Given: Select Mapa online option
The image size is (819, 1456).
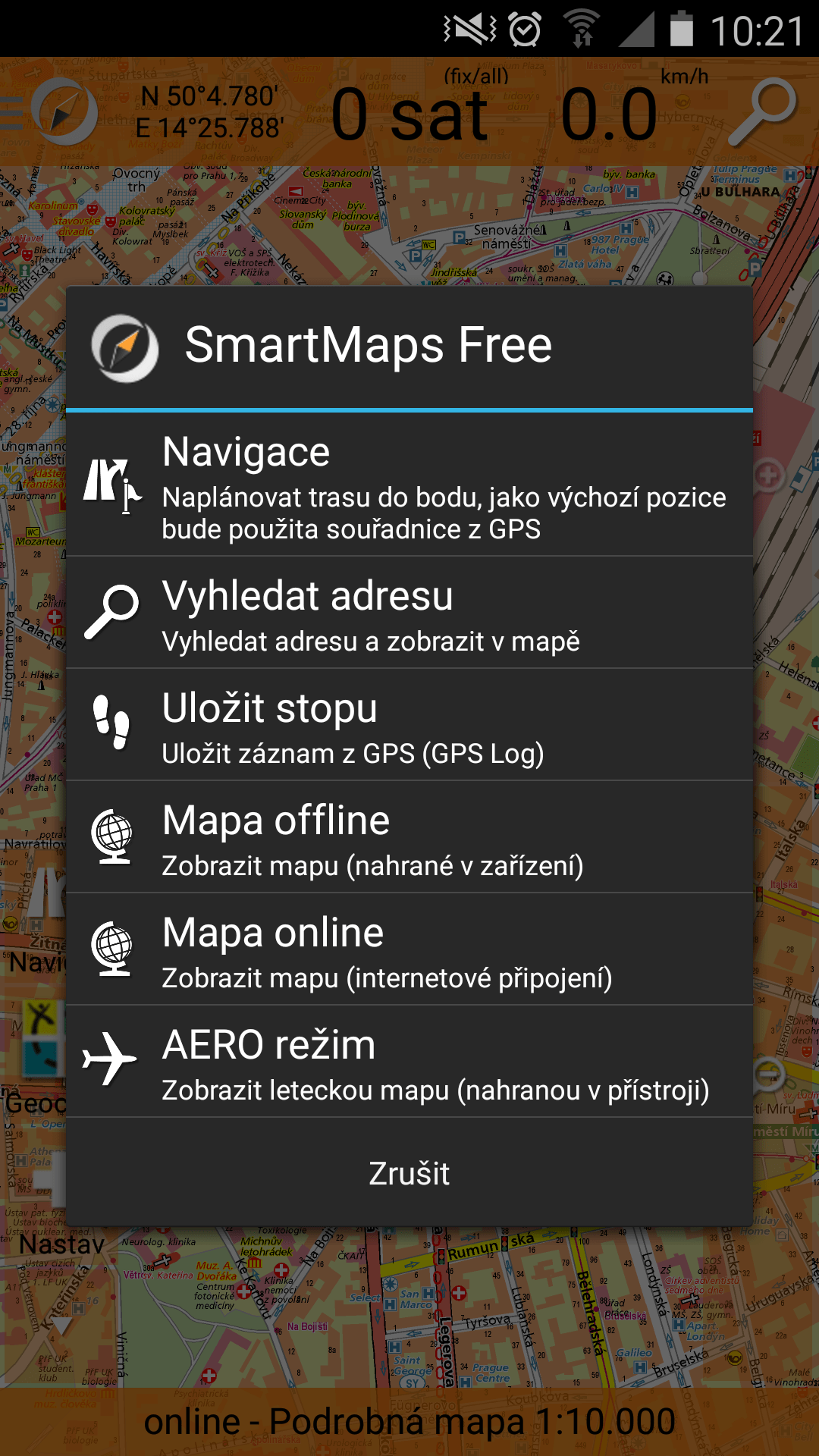Looking at the screenshot, I should click(x=409, y=949).
